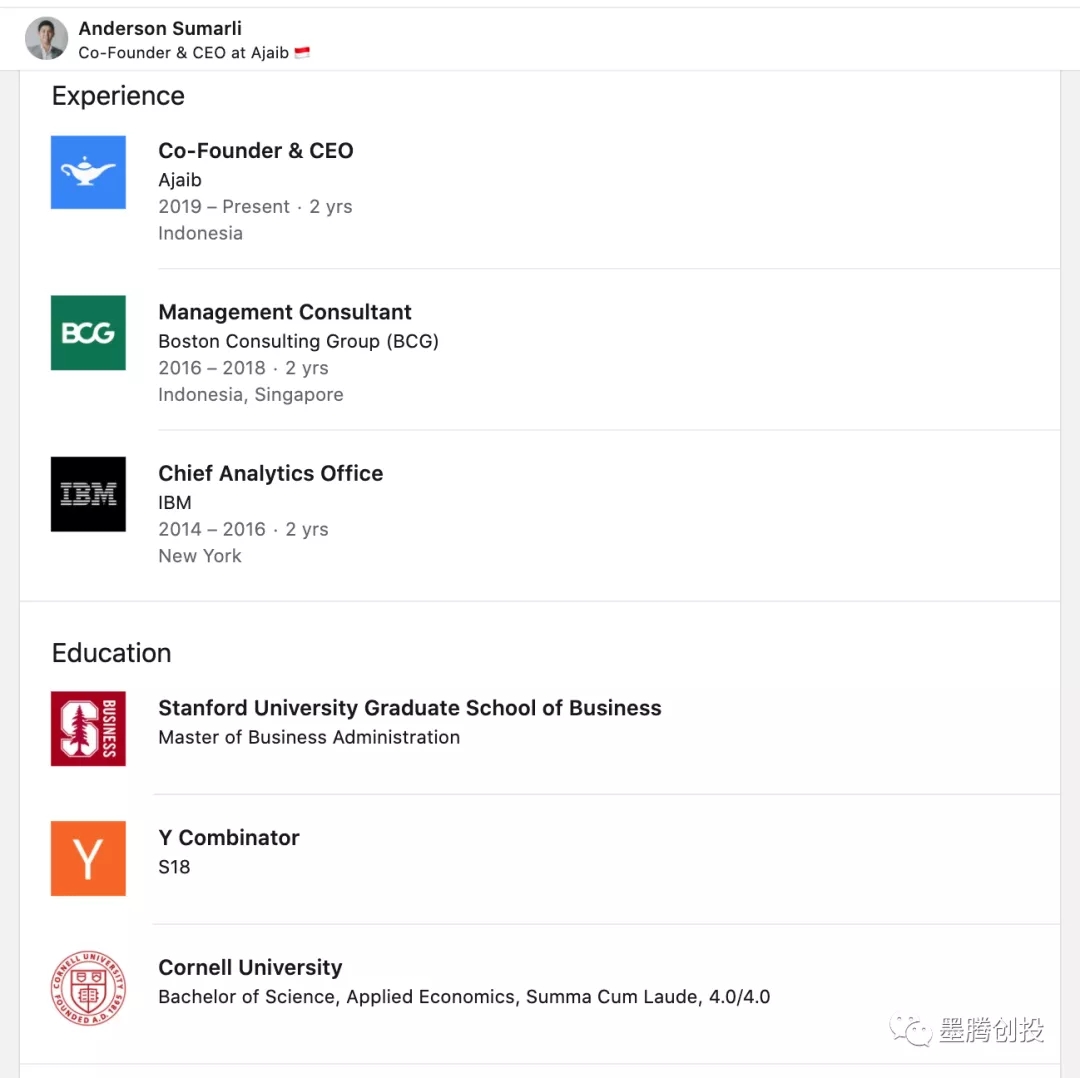Open the Y Combinator S18 education entry

228,838
